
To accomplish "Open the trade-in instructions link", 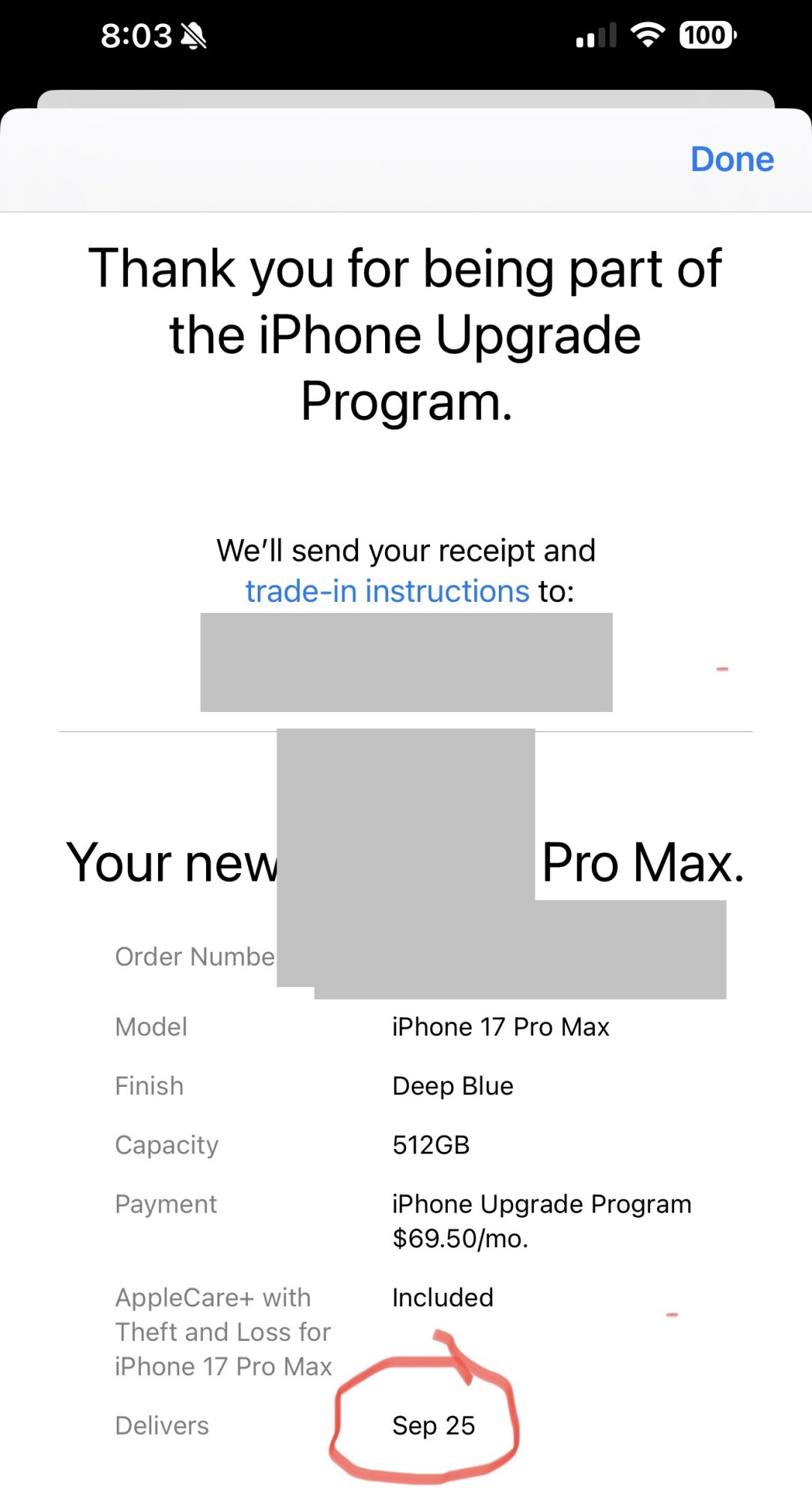I will click(387, 591).
